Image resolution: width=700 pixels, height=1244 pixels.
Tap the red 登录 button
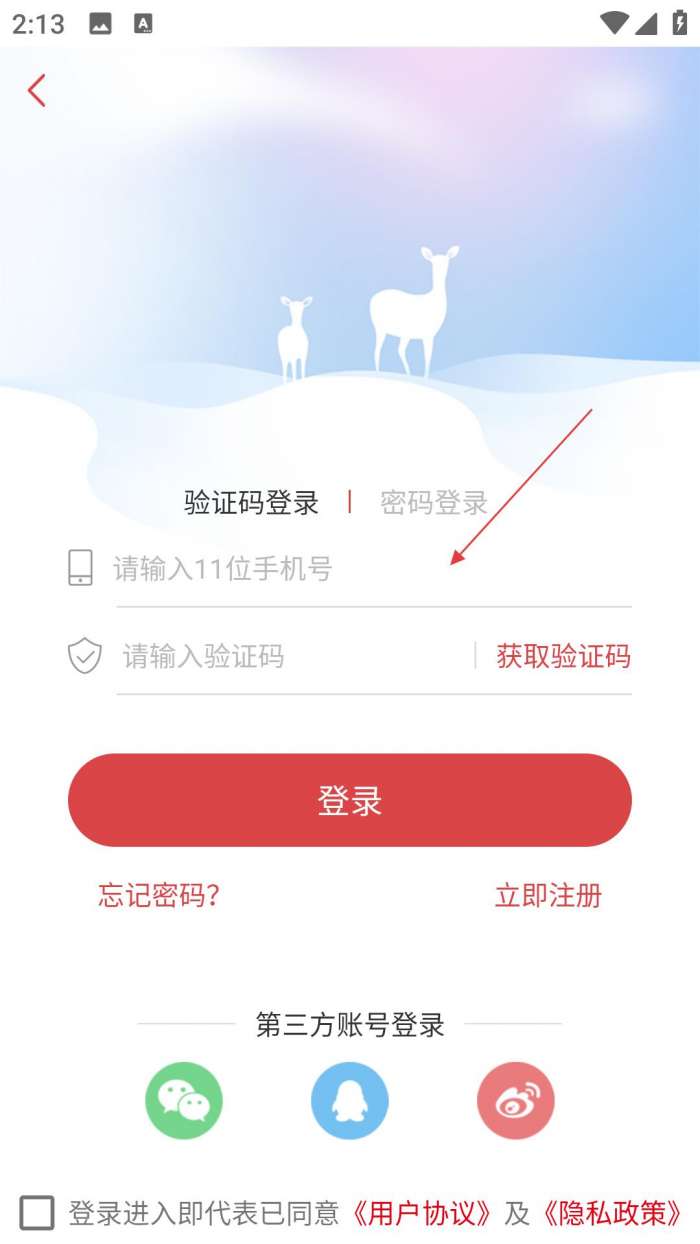(350, 800)
